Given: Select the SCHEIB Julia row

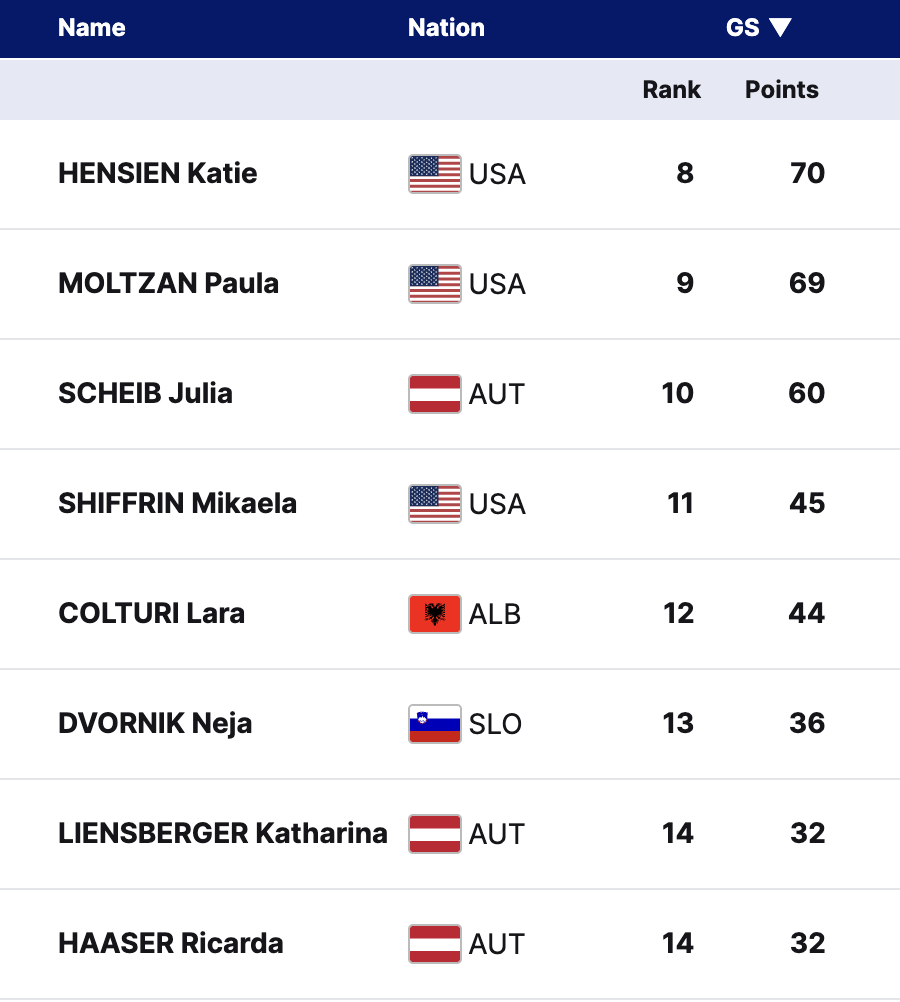Looking at the screenshot, I should click(146, 394).
